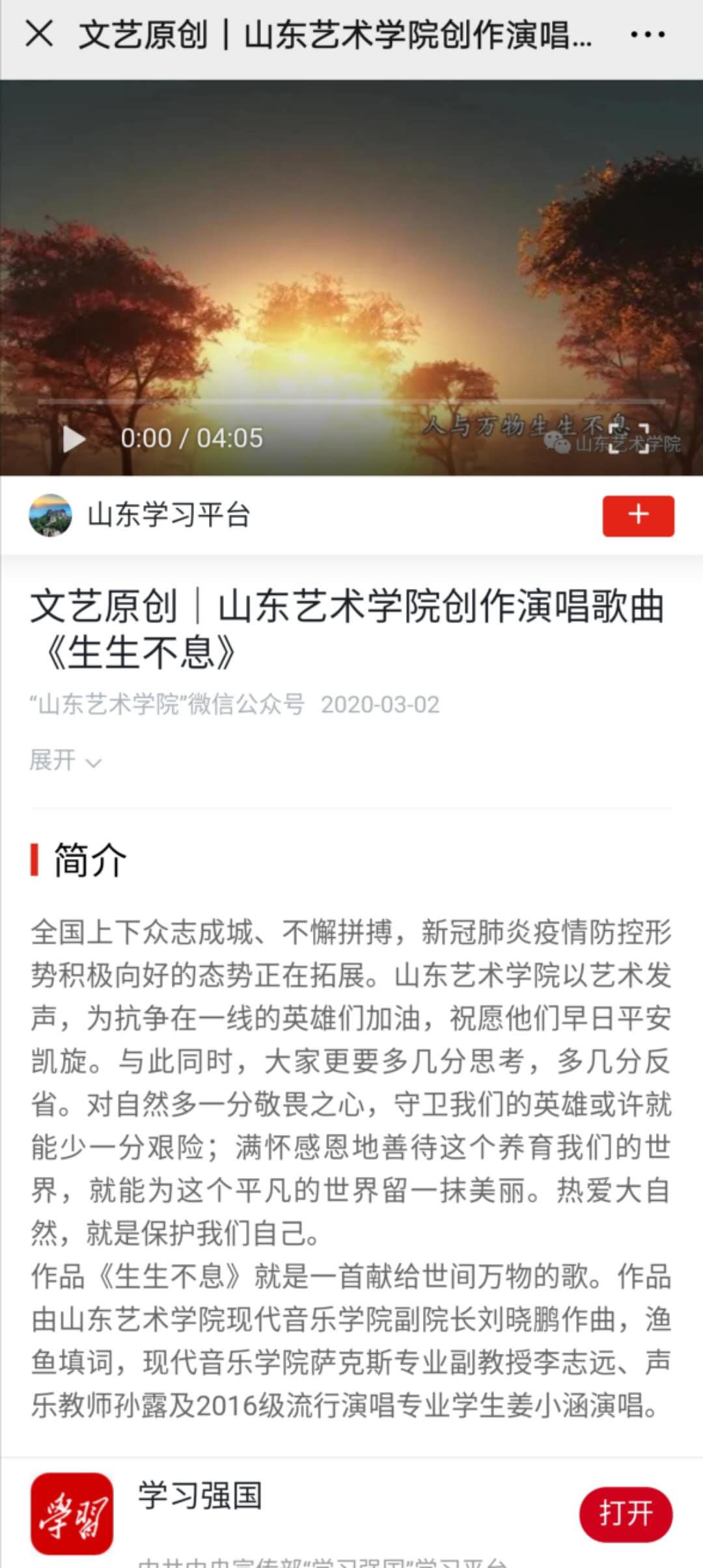Play the 04:05 video
The height and width of the screenshot is (1568, 703).
[x=74, y=439]
